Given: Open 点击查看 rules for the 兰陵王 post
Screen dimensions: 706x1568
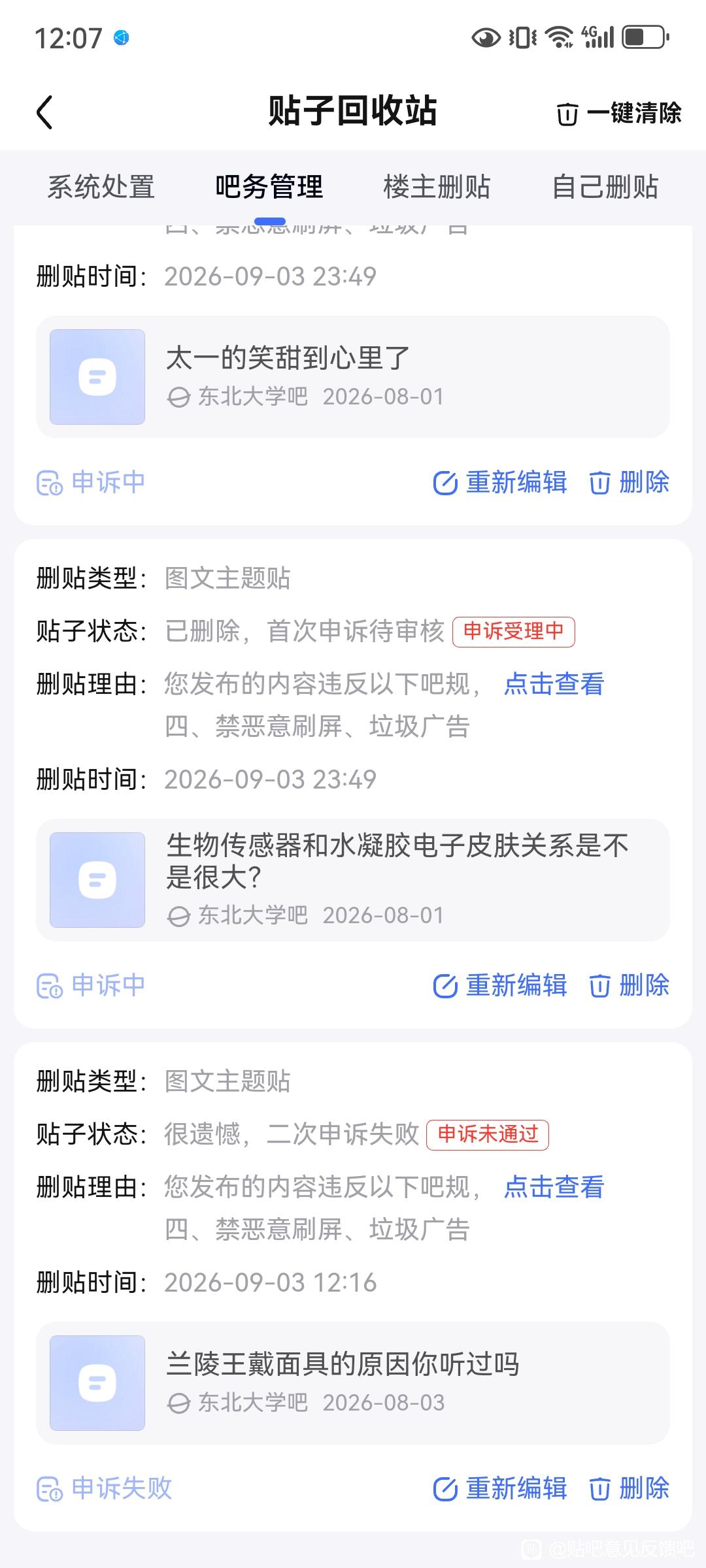Looking at the screenshot, I should tap(554, 1187).
